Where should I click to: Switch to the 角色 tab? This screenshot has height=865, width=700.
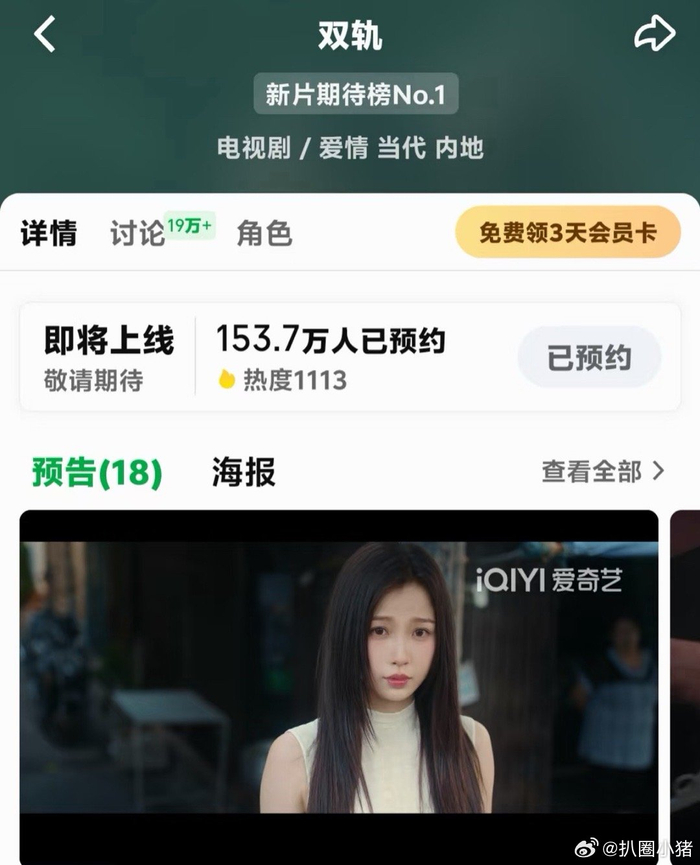pos(264,233)
